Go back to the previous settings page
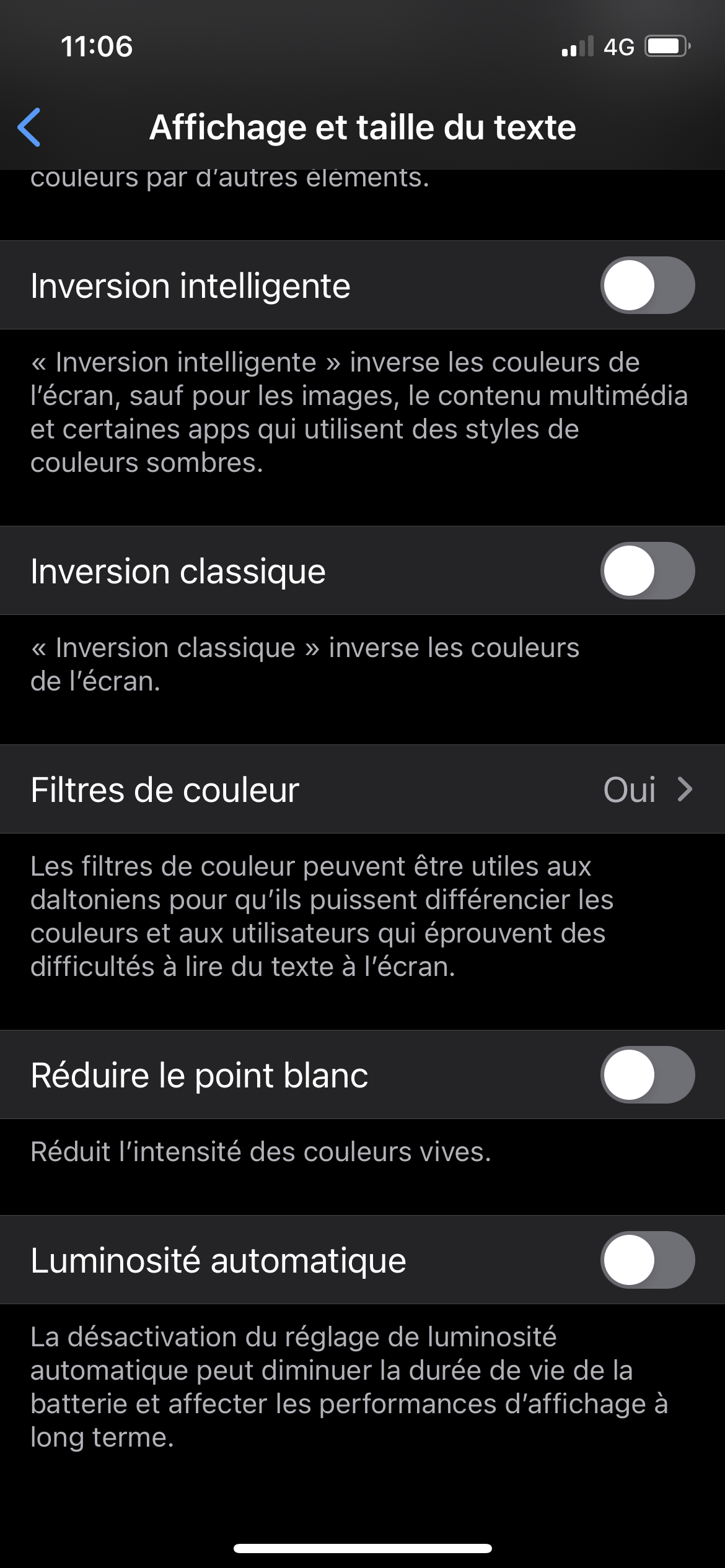The width and height of the screenshot is (725, 1568). tap(29, 128)
